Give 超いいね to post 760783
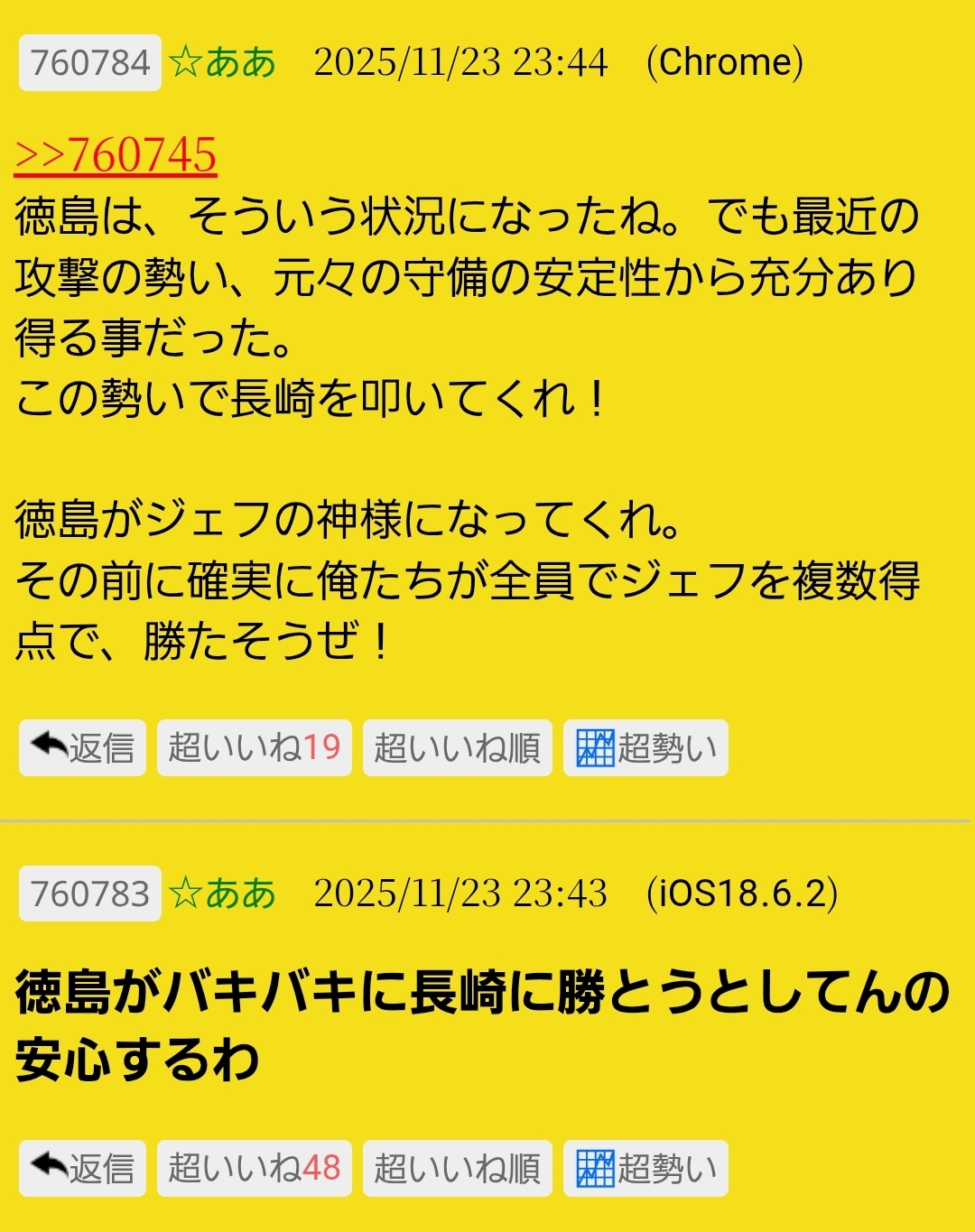Screen dimensions: 975x1232 pyautogui.click(x=254, y=1168)
